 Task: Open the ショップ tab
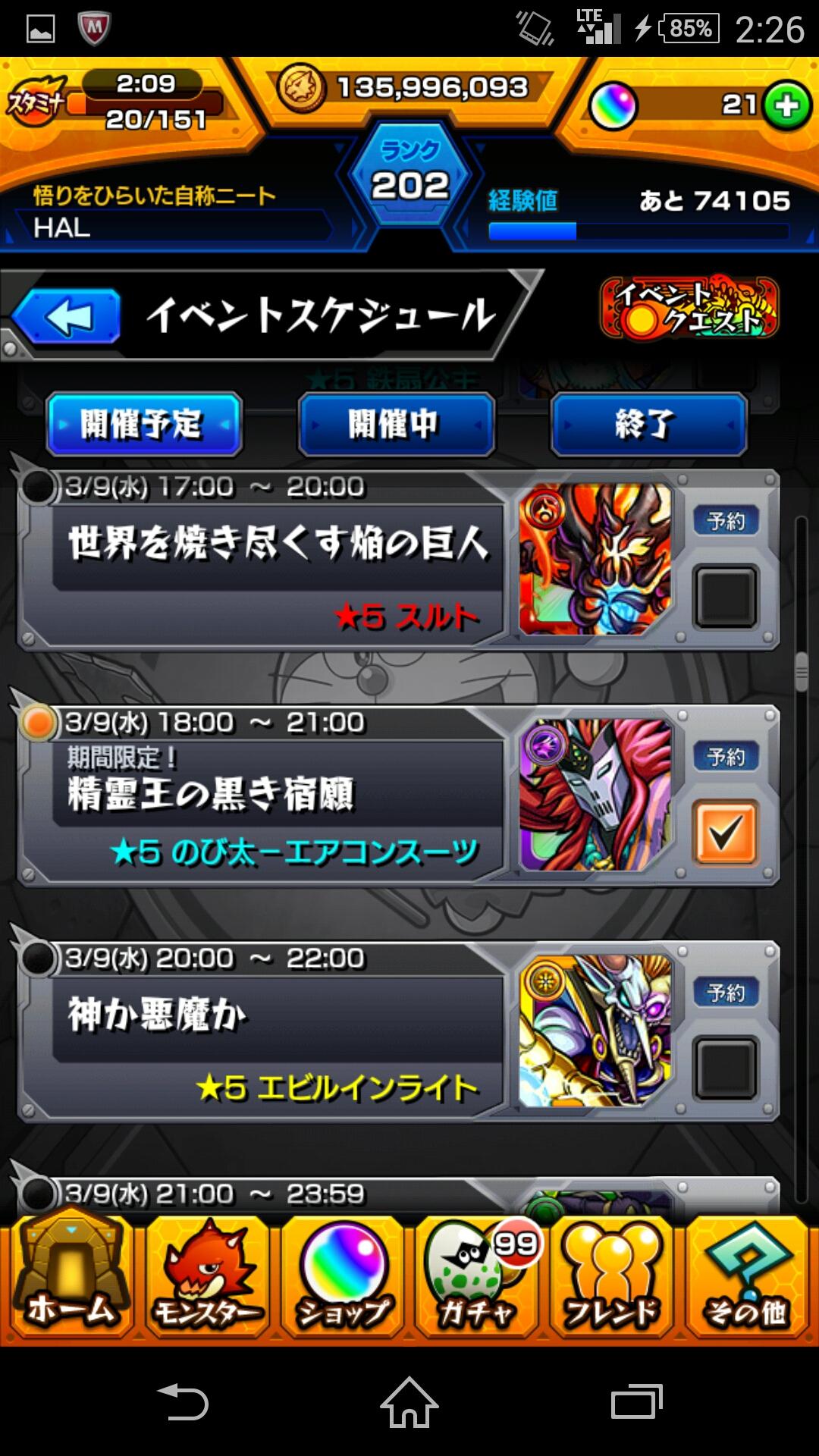[x=343, y=1278]
